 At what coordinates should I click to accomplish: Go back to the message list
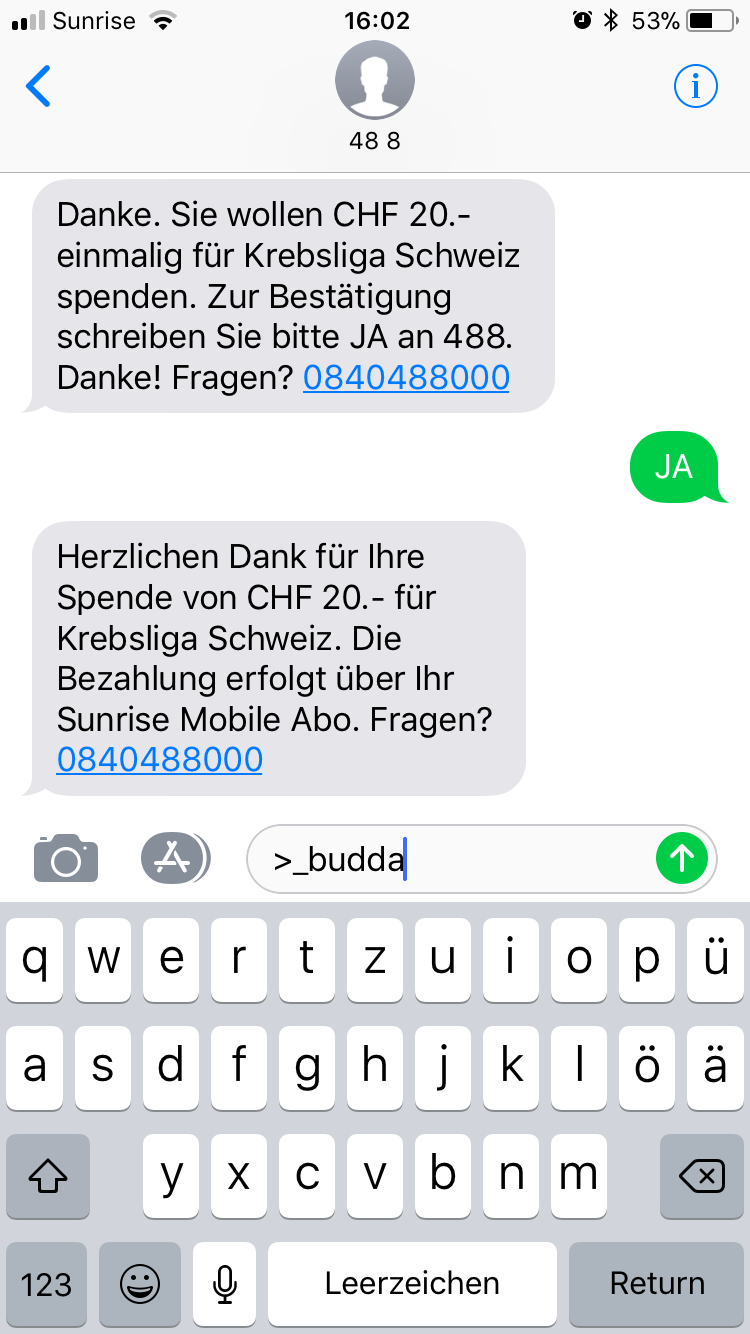pos(38,87)
